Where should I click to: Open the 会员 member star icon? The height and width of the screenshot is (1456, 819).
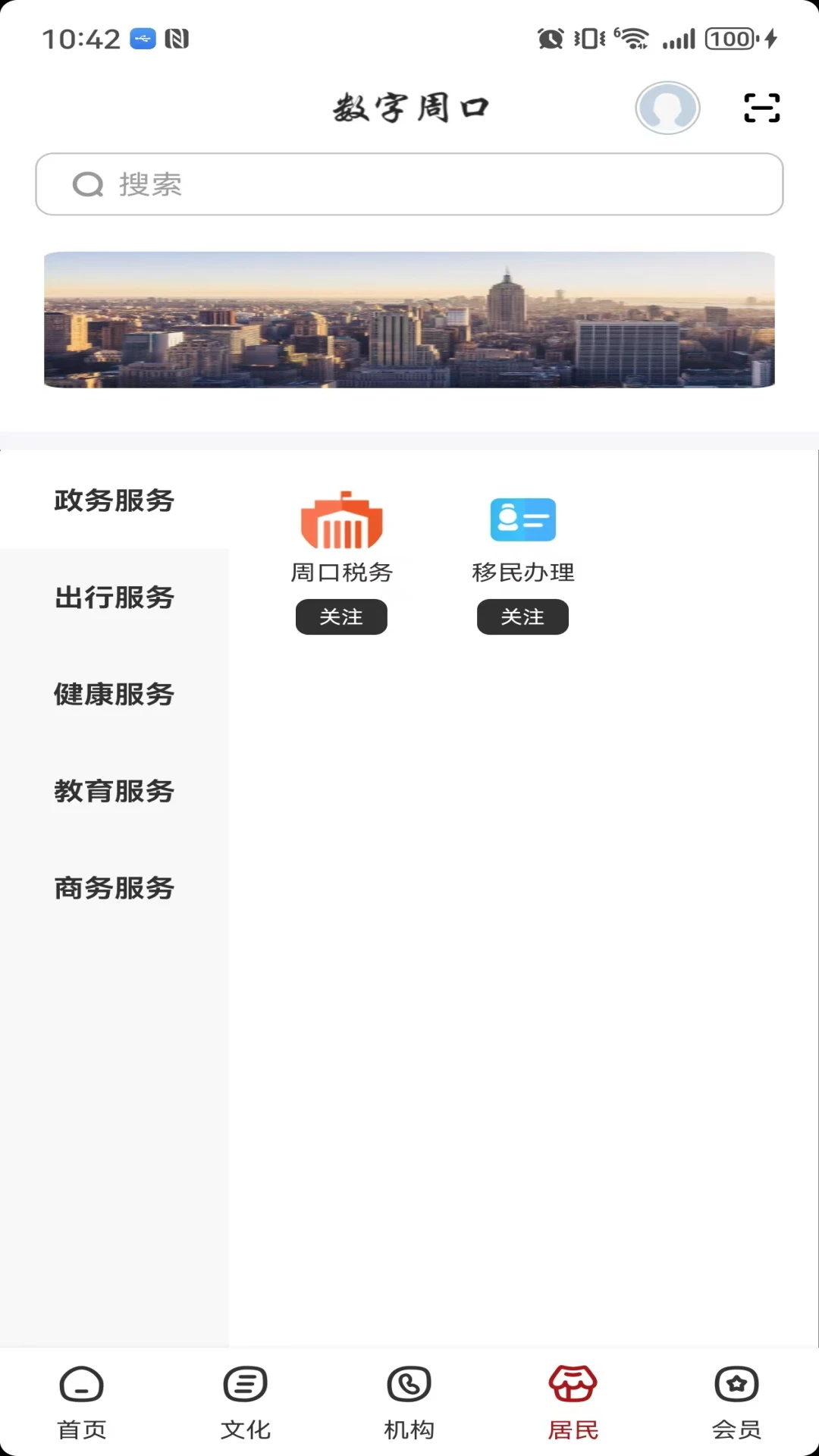pyautogui.click(x=736, y=1400)
